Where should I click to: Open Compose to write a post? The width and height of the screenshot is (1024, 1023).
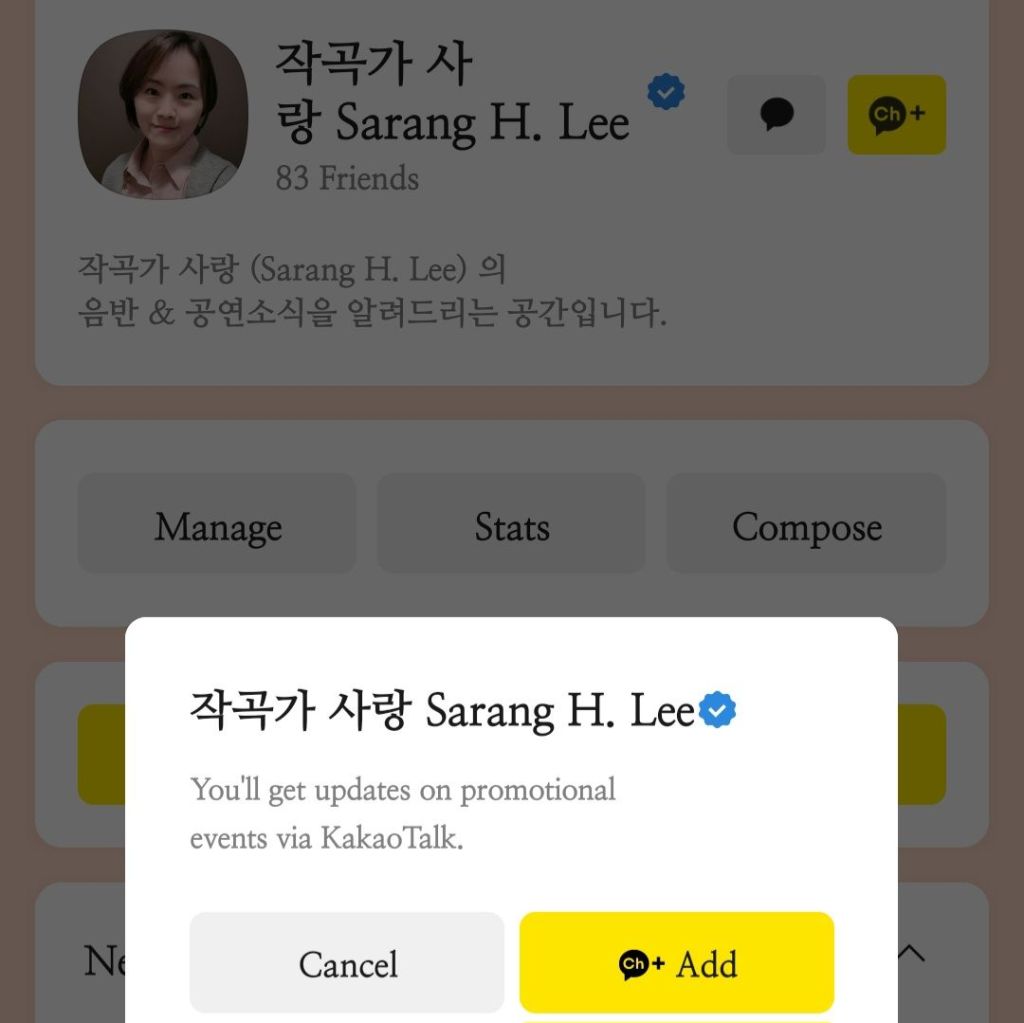(806, 525)
